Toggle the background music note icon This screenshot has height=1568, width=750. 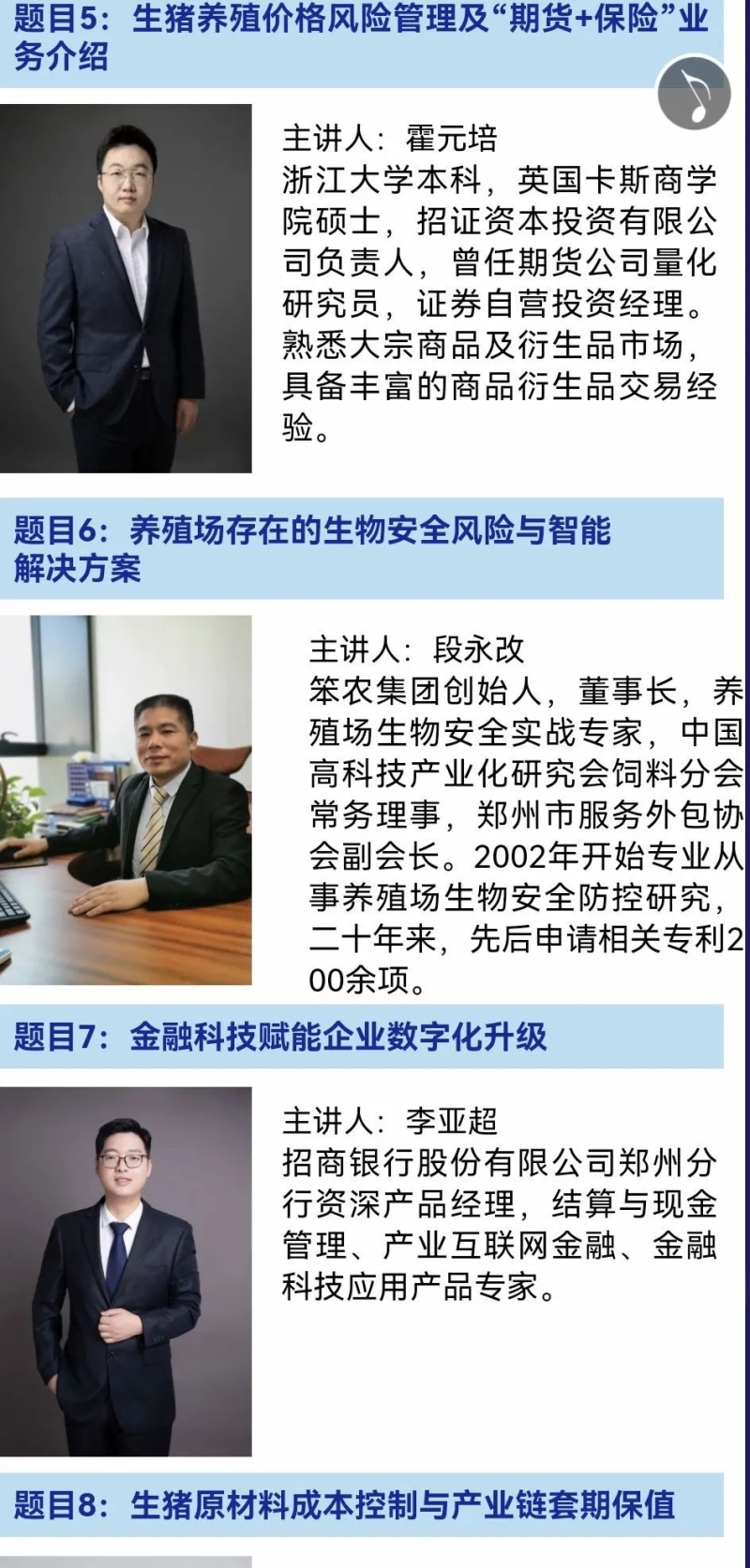click(694, 94)
